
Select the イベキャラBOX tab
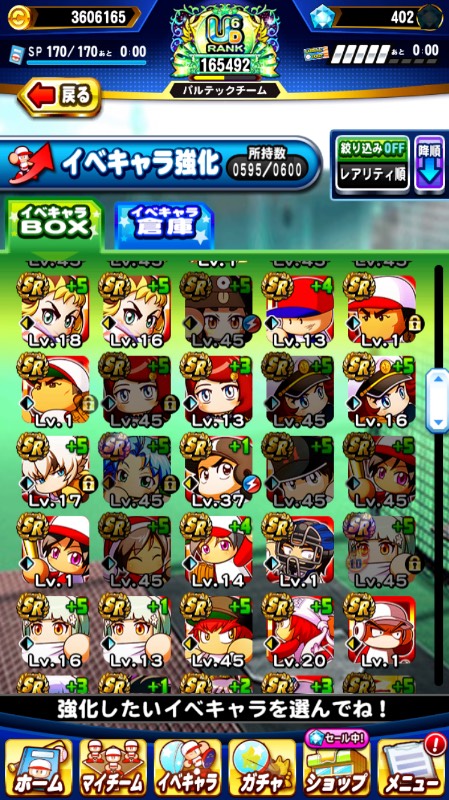(54, 222)
